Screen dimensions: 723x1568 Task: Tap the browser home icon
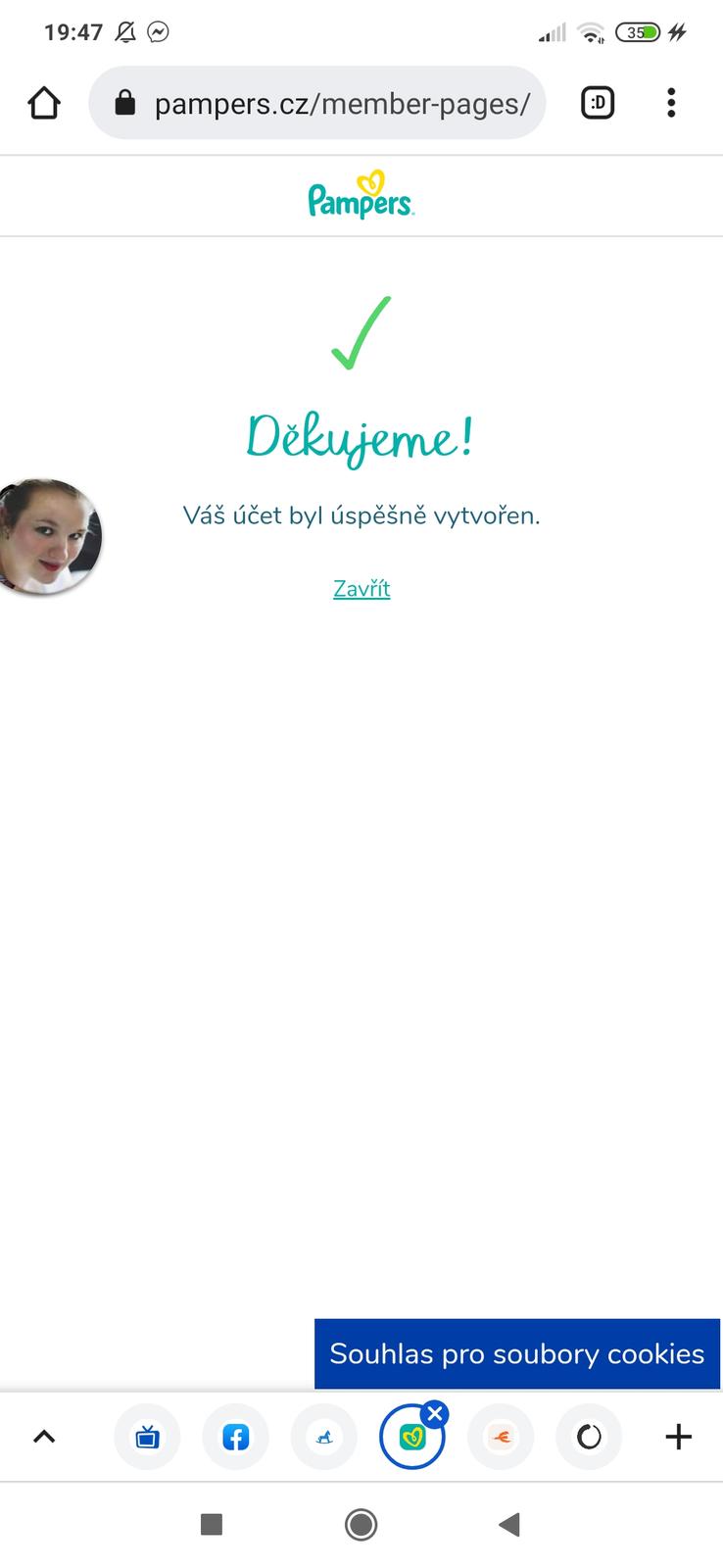[x=44, y=103]
